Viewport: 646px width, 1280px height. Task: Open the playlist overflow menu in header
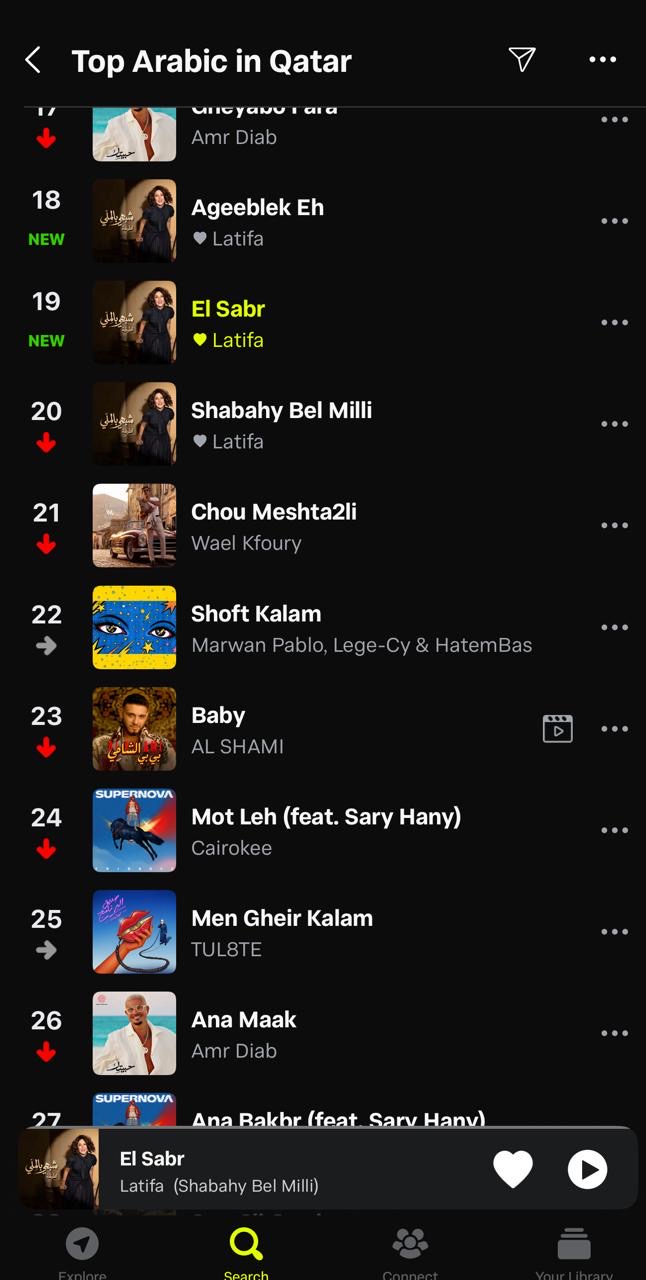coord(603,60)
